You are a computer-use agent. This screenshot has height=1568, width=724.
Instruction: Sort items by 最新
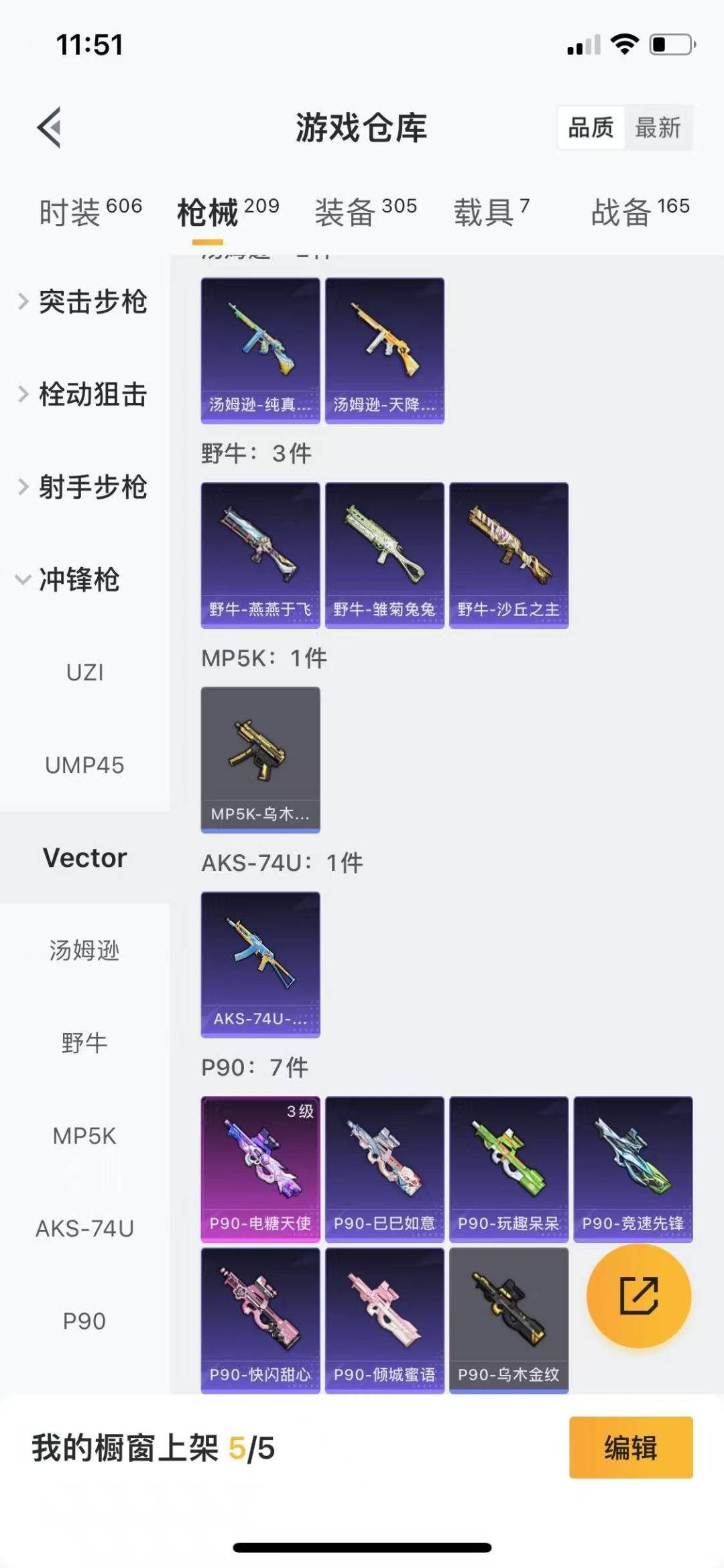[658, 127]
